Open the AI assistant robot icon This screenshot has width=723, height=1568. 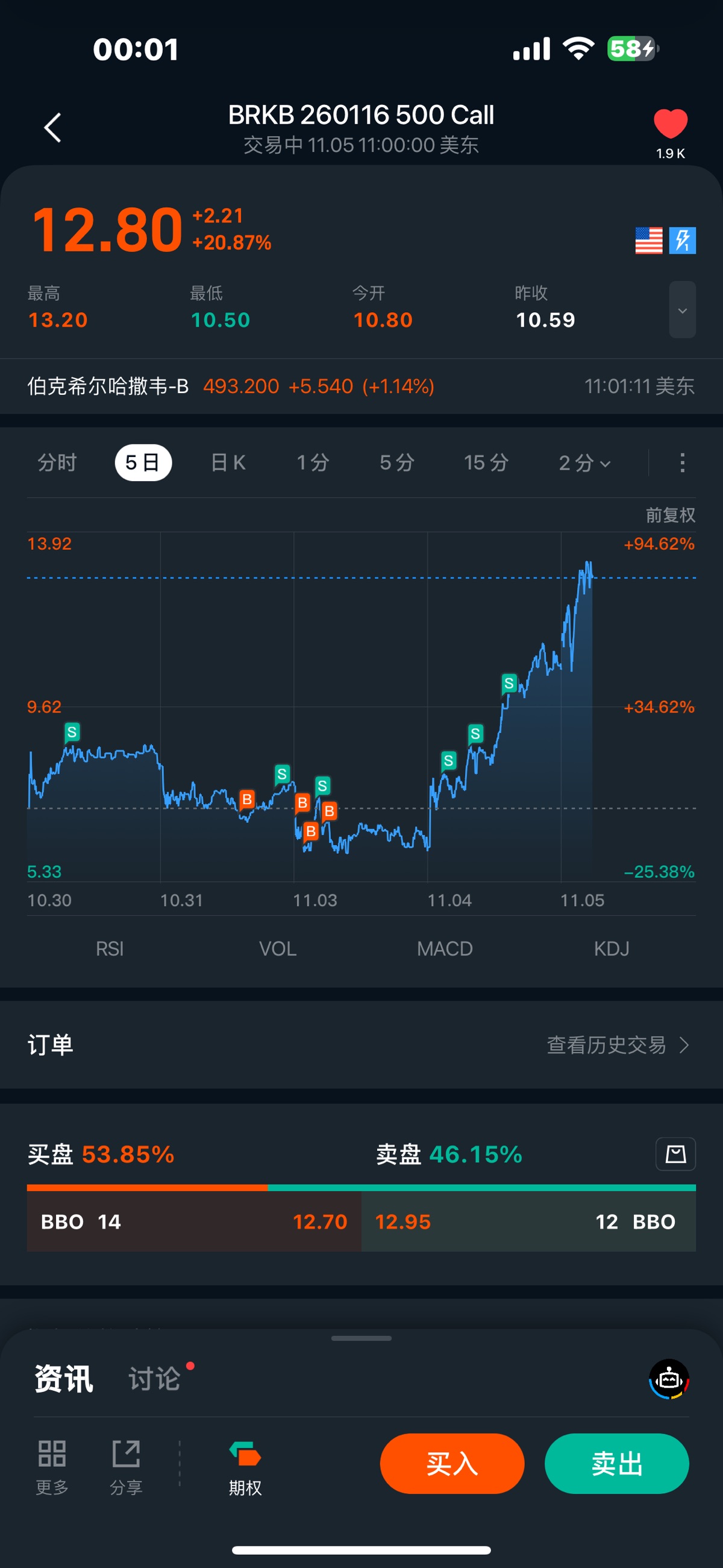(x=669, y=1379)
